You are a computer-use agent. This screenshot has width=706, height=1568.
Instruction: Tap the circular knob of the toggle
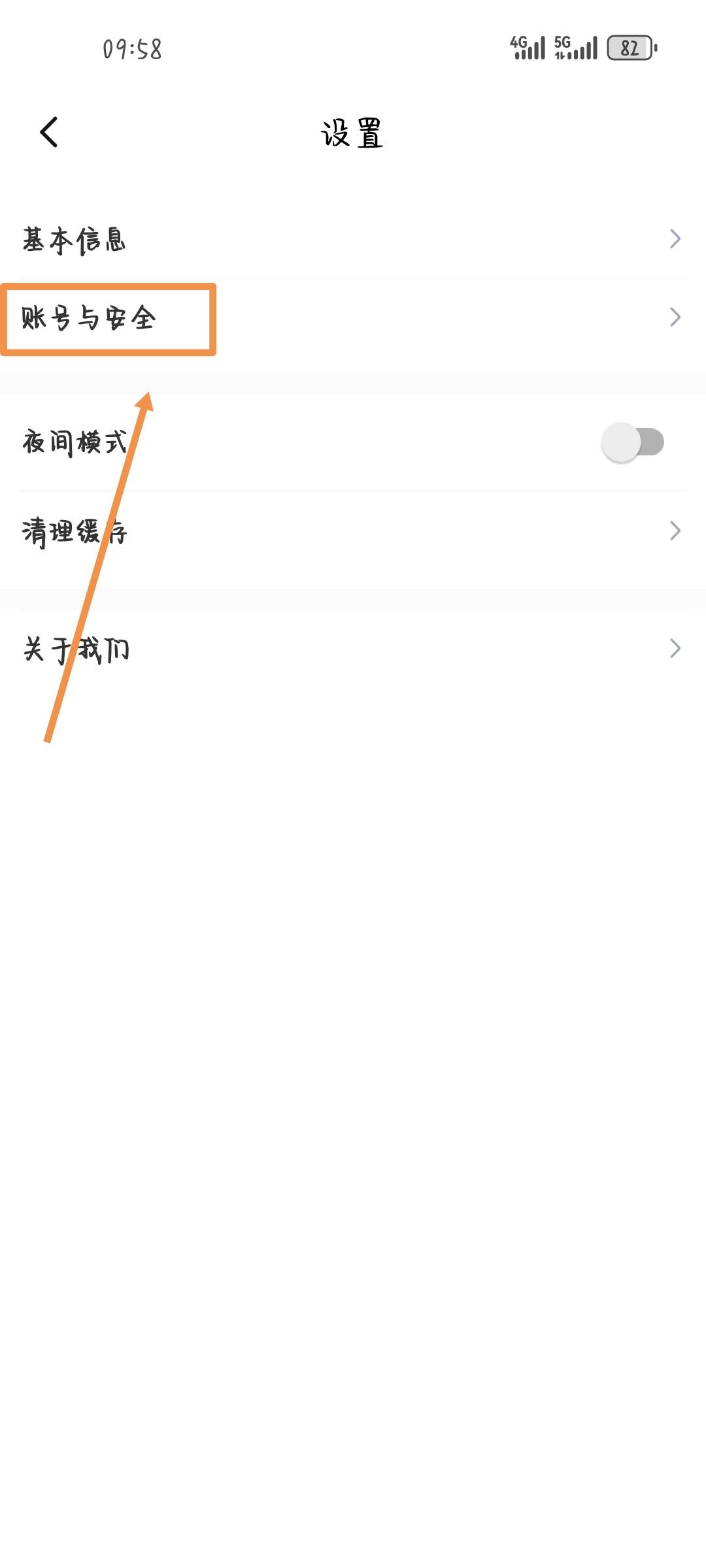(x=622, y=442)
